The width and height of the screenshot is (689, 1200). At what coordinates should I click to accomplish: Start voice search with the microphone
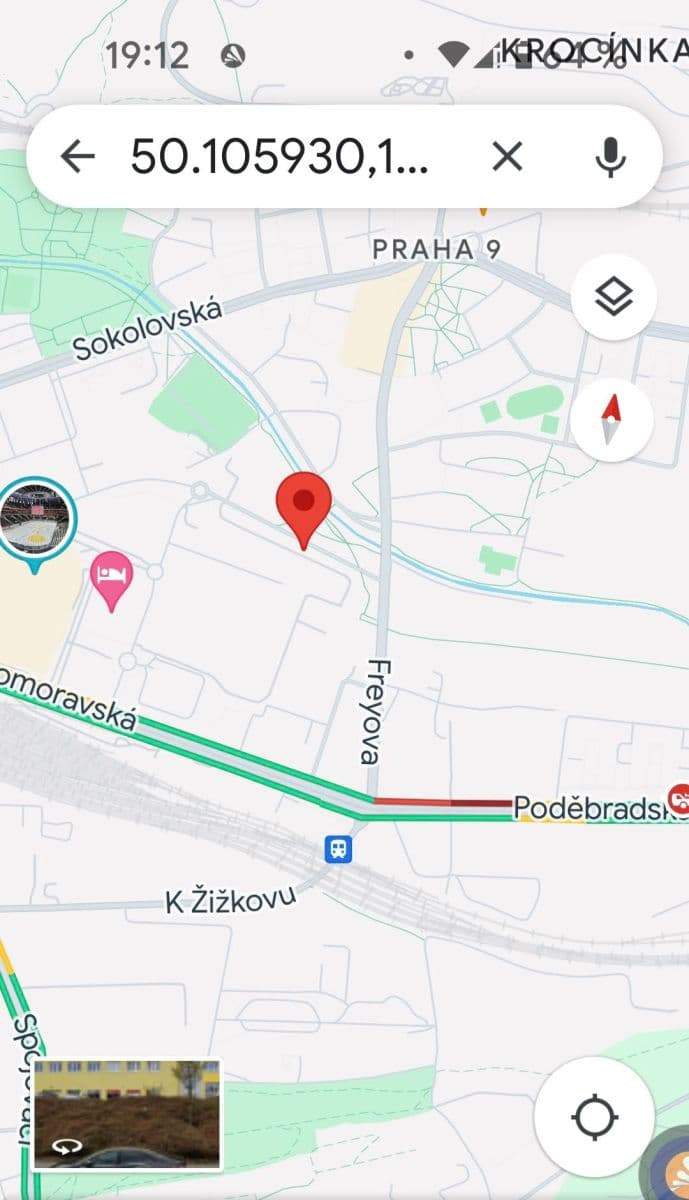610,156
